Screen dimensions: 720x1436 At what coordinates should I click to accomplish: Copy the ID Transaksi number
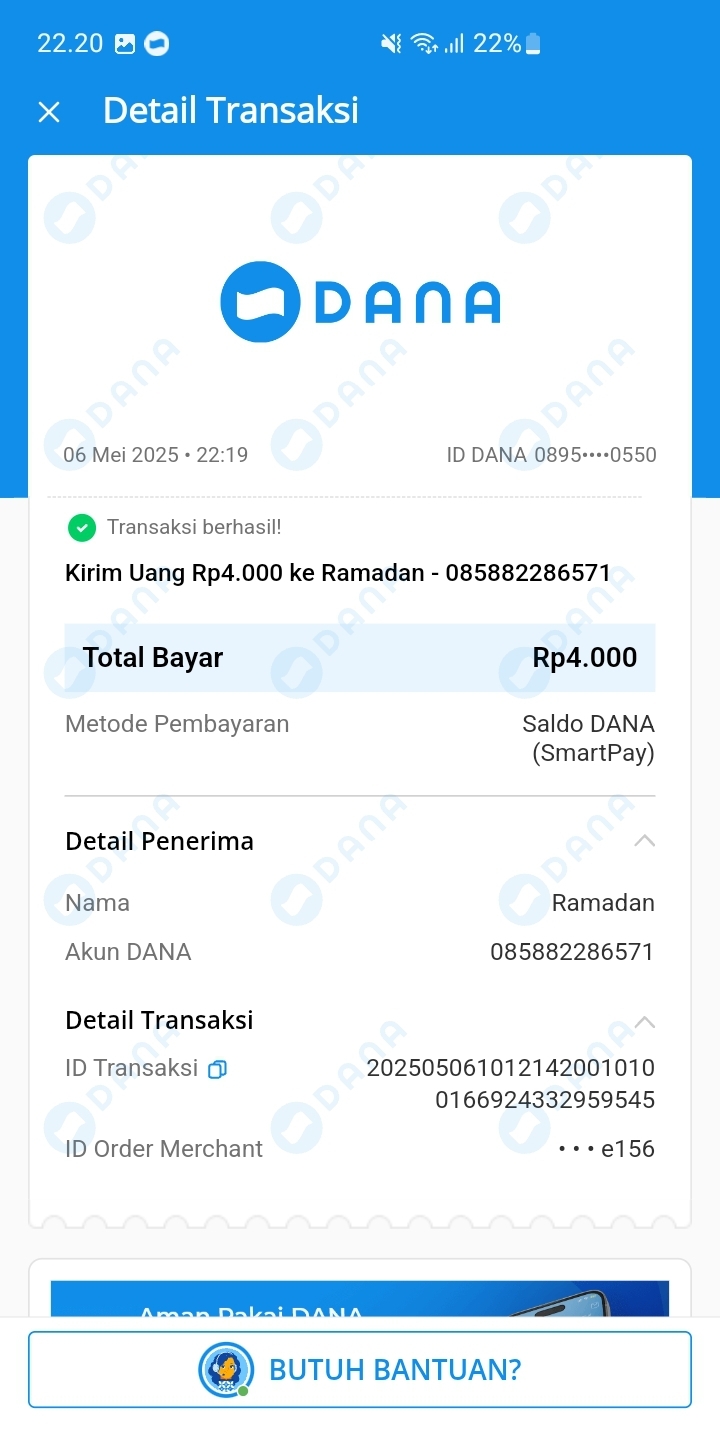coord(217,1069)
